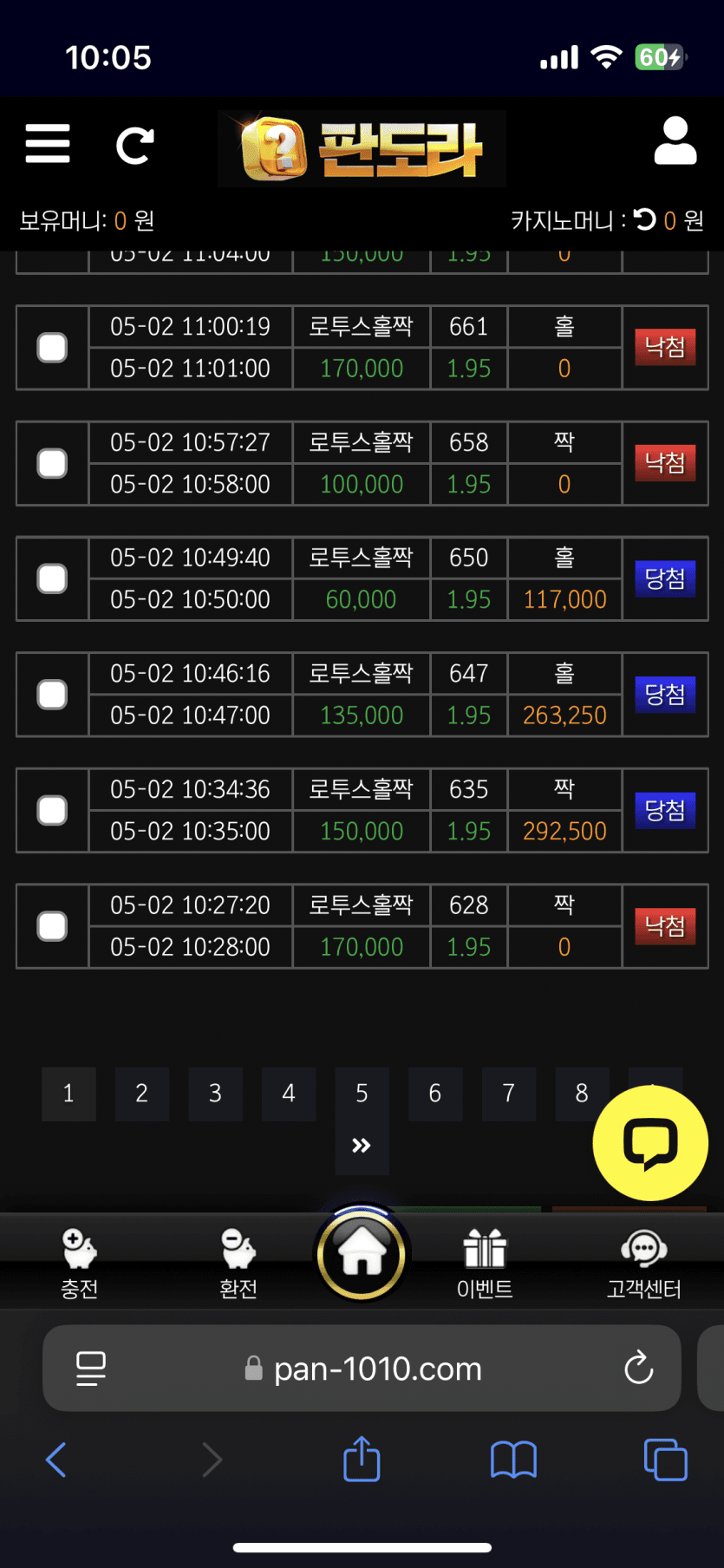Open the 이벤트 tab
Screen dimensions: 724x1568
pos(485,1264)
